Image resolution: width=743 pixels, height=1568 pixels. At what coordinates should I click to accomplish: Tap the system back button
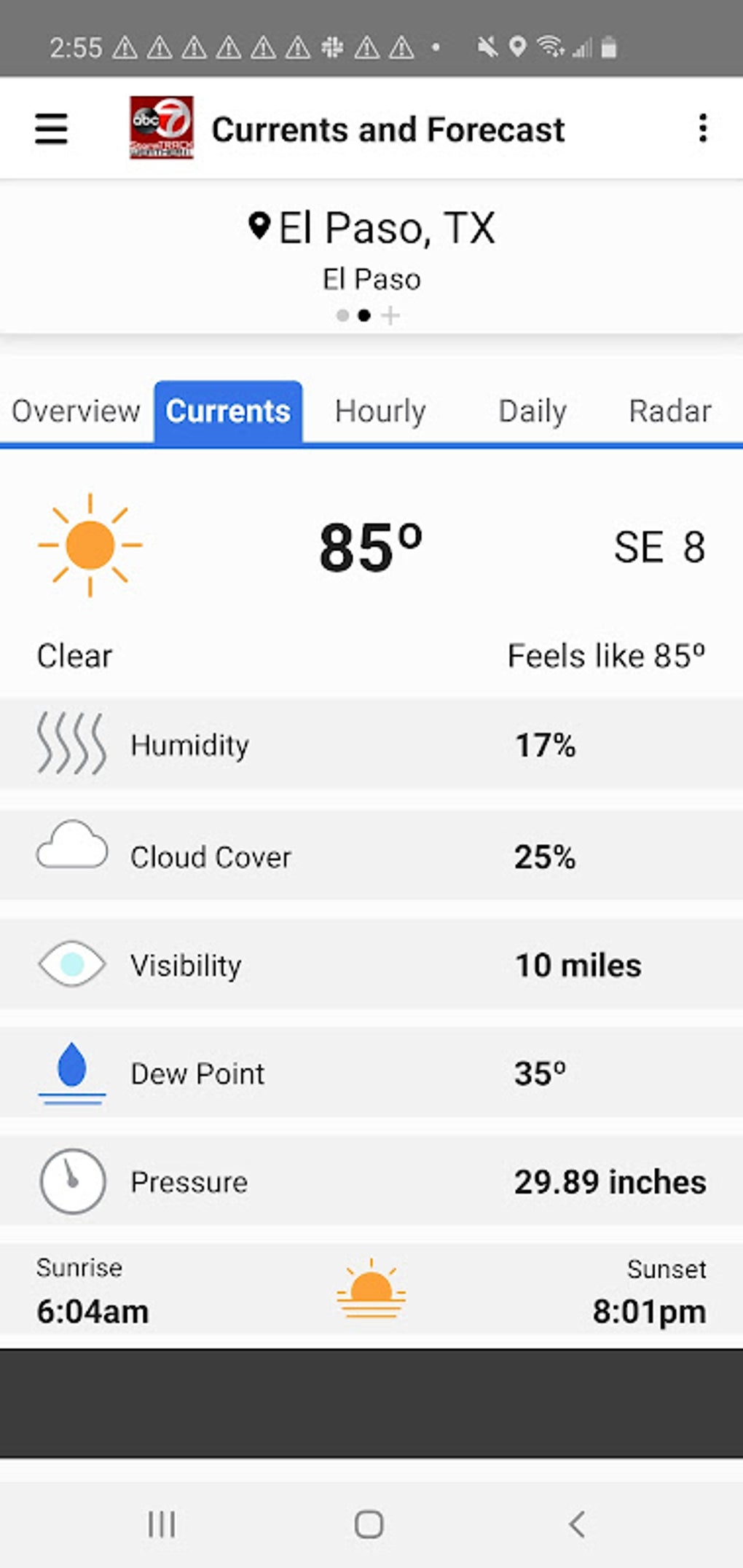(577, 1524)
